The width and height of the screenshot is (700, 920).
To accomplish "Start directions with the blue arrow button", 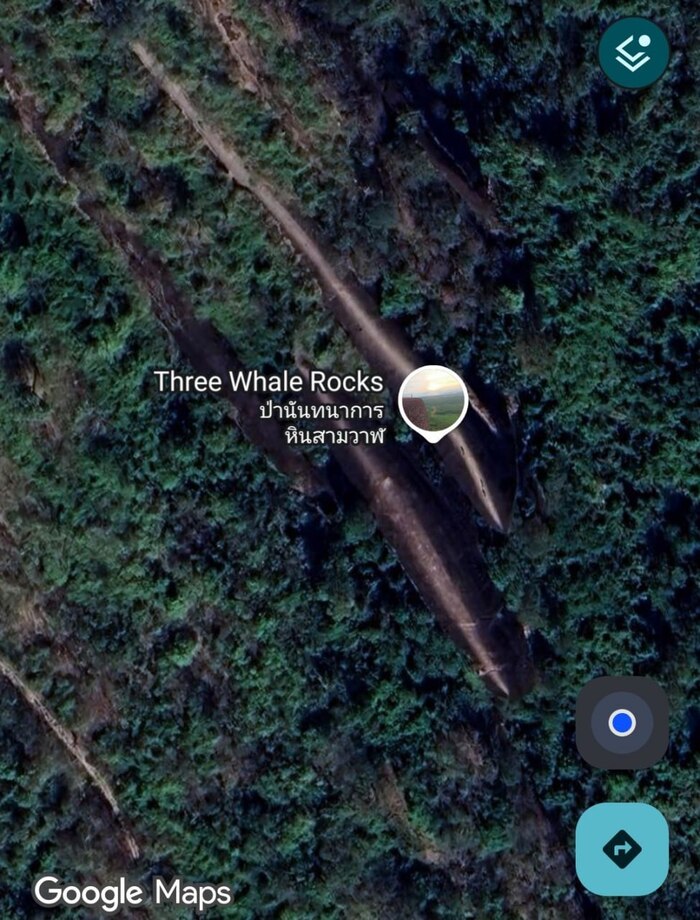I will pos(621,849).
